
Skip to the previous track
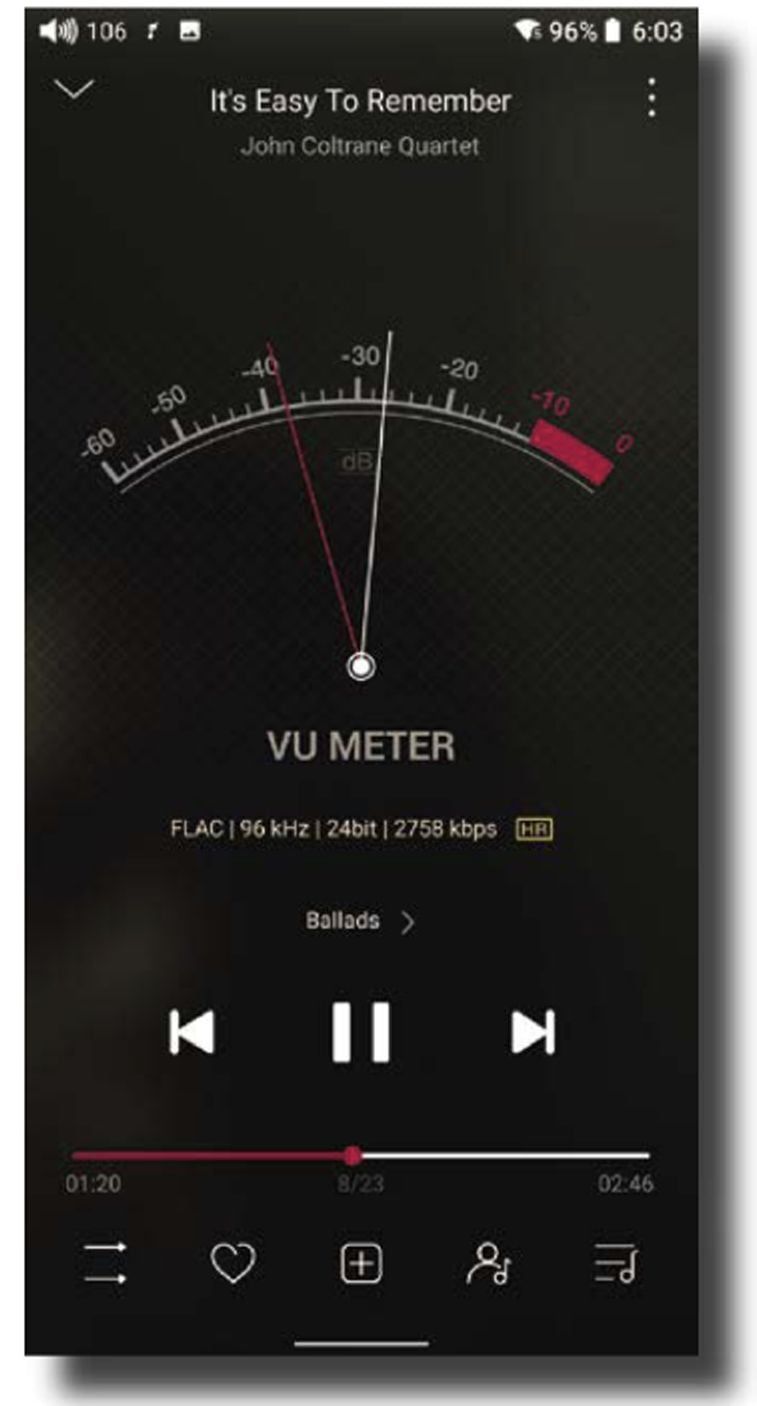(x=191, y=1031)
